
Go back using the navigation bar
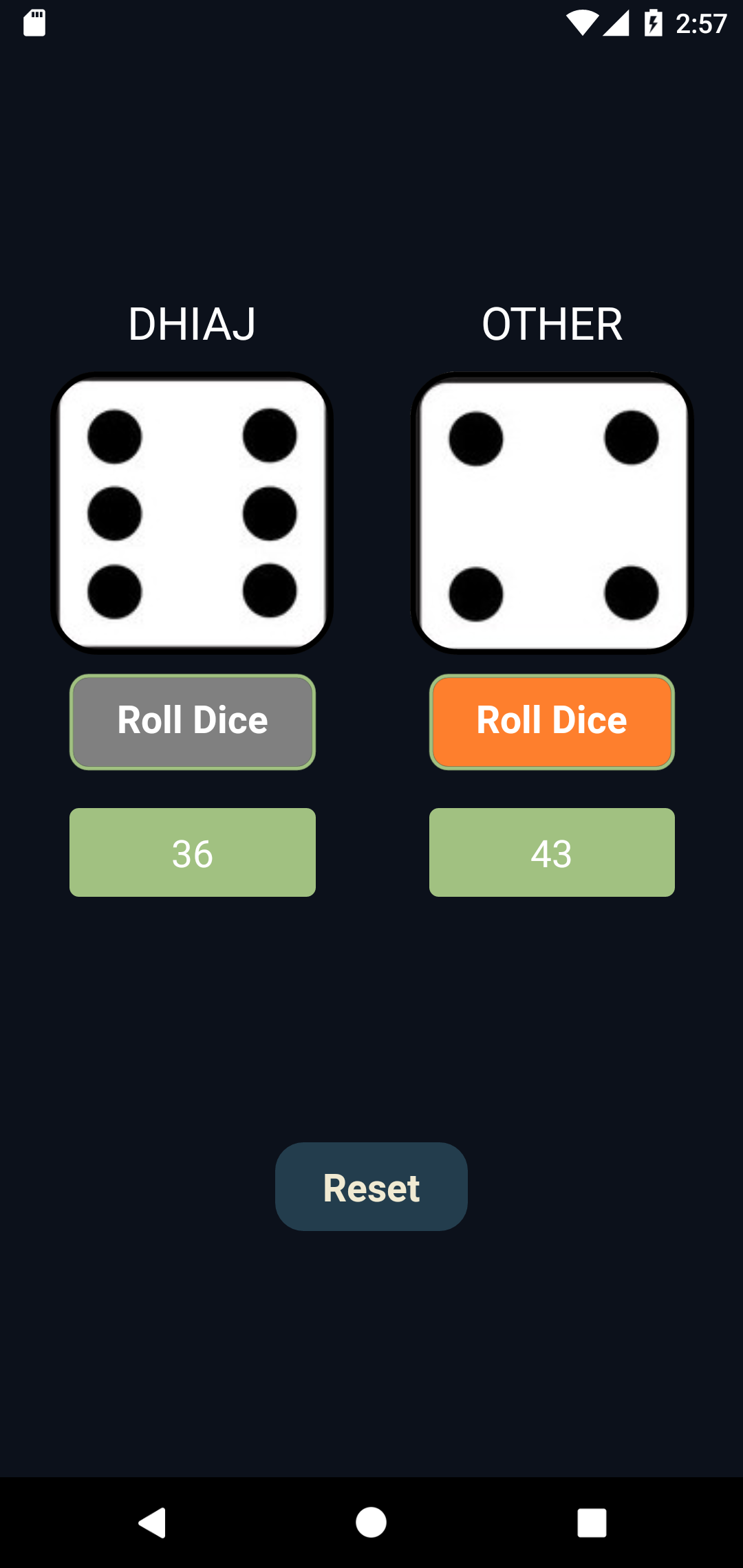153,1523
